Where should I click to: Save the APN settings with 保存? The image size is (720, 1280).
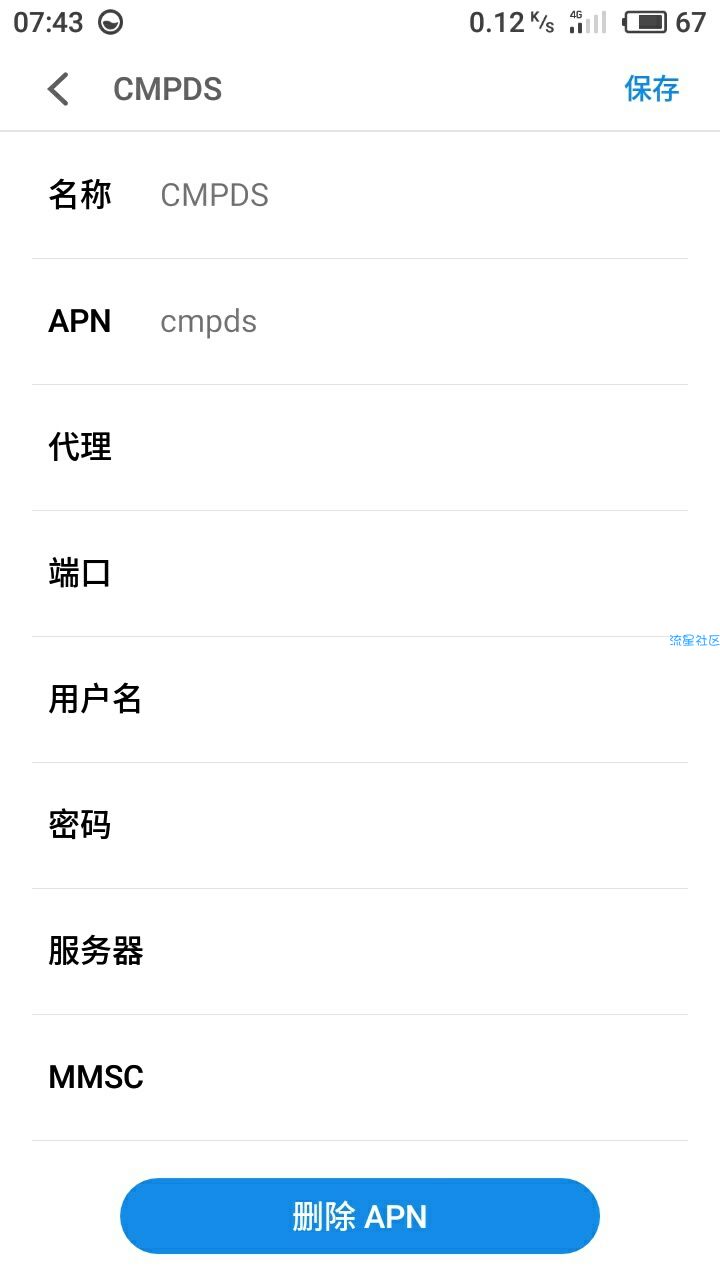(651, 89)
